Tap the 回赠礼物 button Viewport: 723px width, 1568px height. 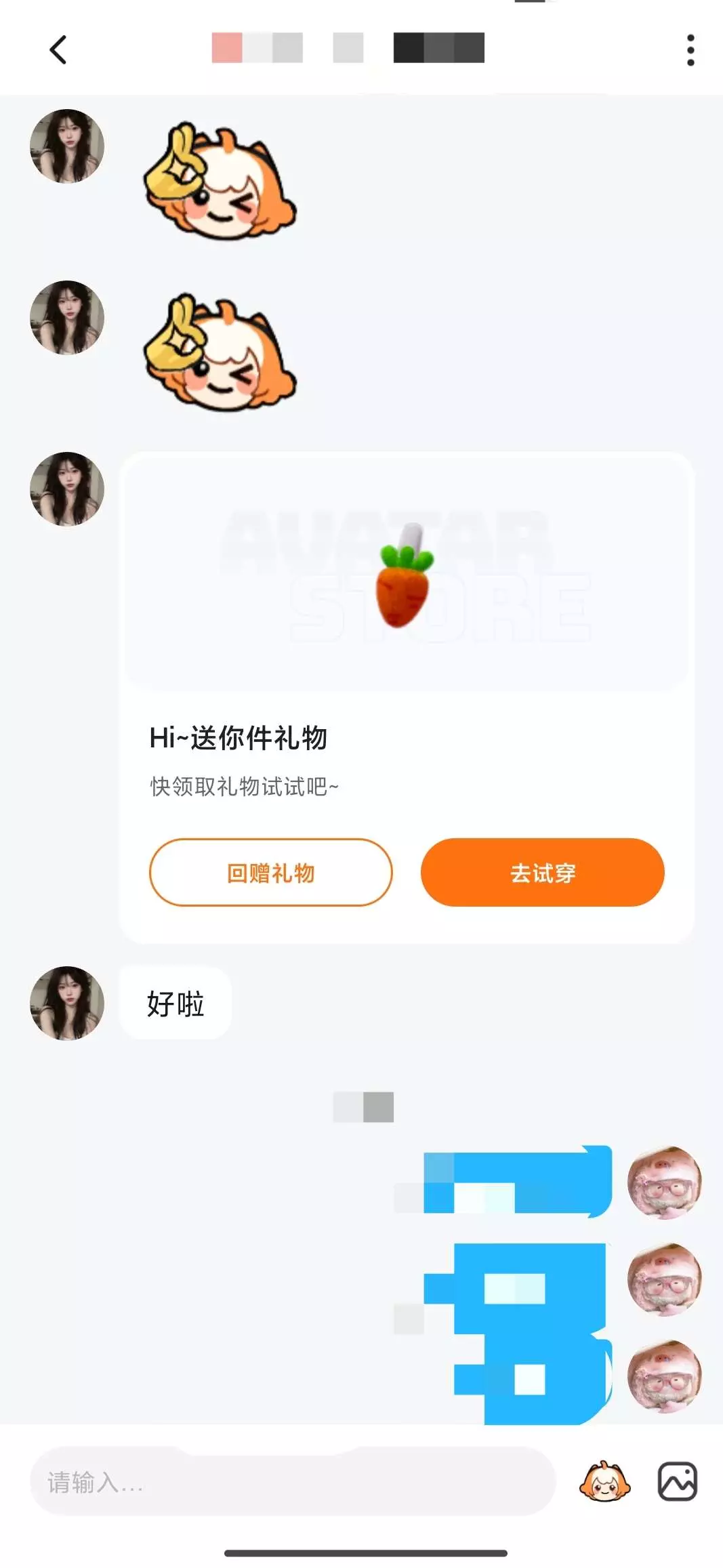pos(270,872)
